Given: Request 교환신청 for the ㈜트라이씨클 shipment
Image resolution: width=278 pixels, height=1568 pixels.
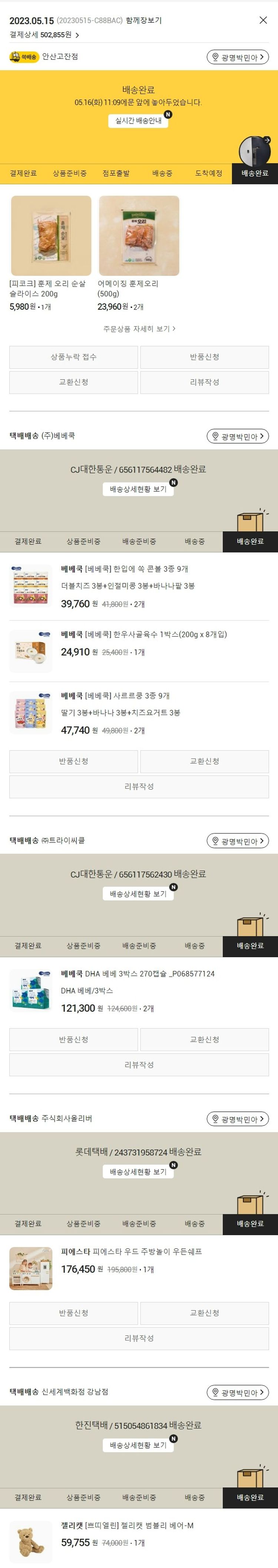Looking at the screenshot, I should [x=204, y=1039].
